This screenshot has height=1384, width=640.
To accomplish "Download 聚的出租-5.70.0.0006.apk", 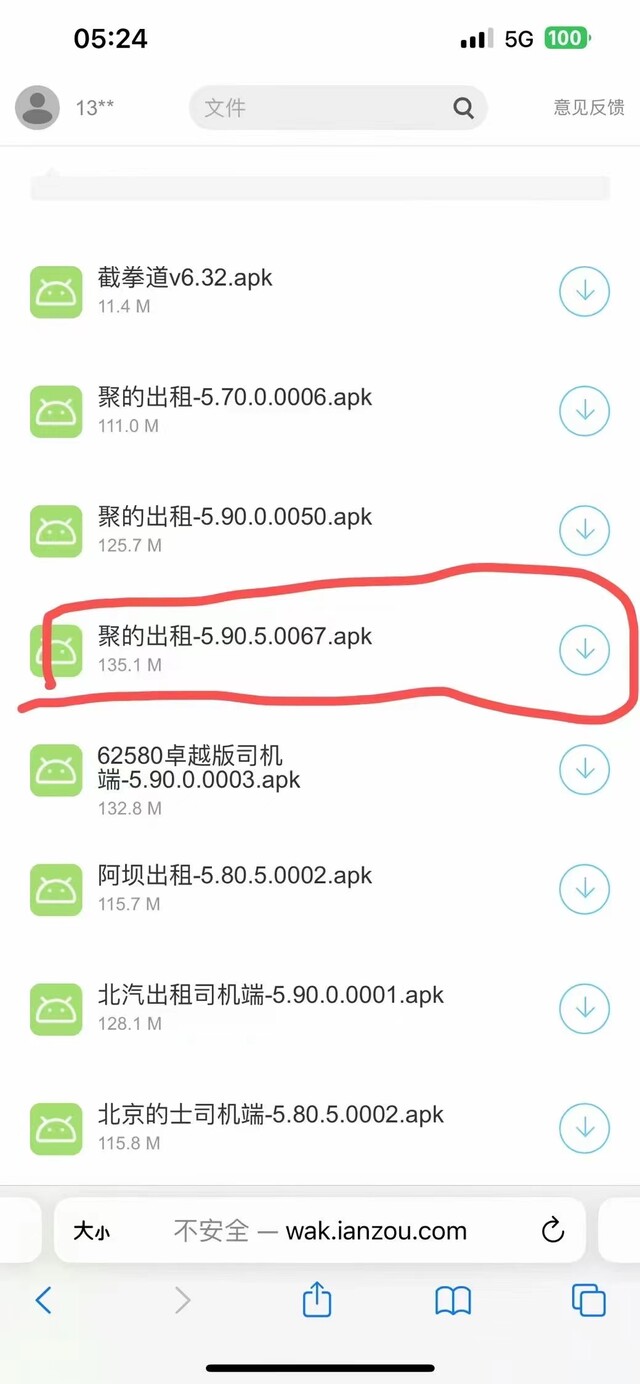I will (x=584, y=411).
